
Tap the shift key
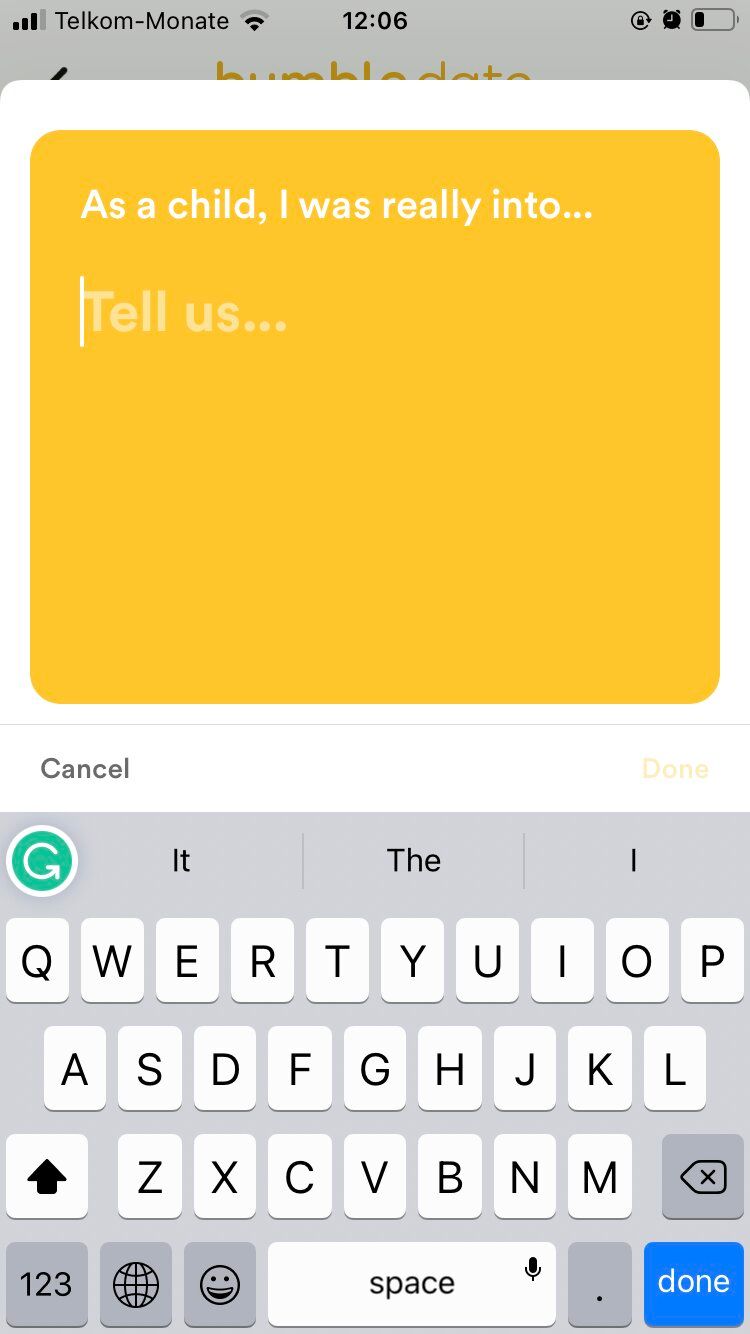[x=46, y=1177]
